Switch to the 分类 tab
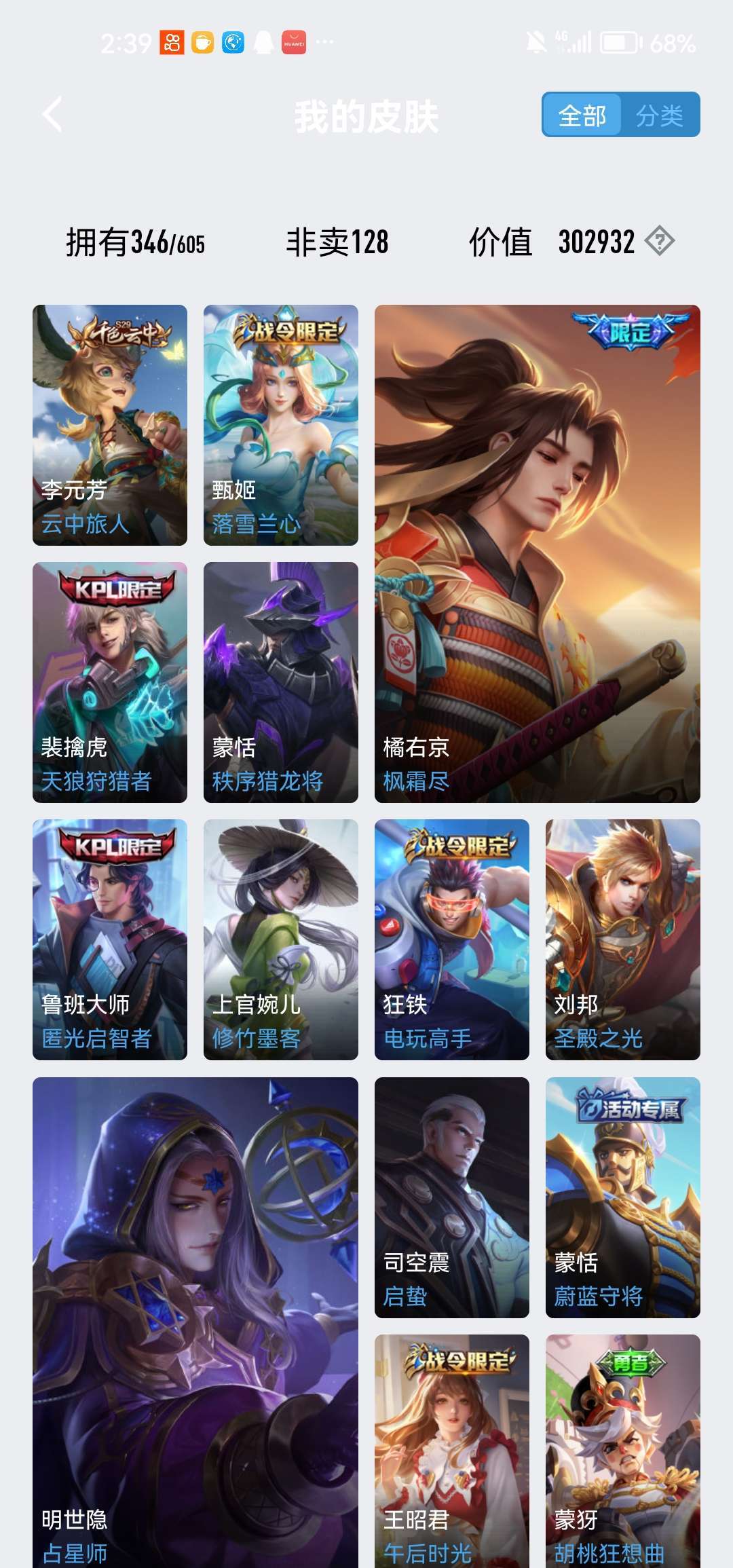 660,115
